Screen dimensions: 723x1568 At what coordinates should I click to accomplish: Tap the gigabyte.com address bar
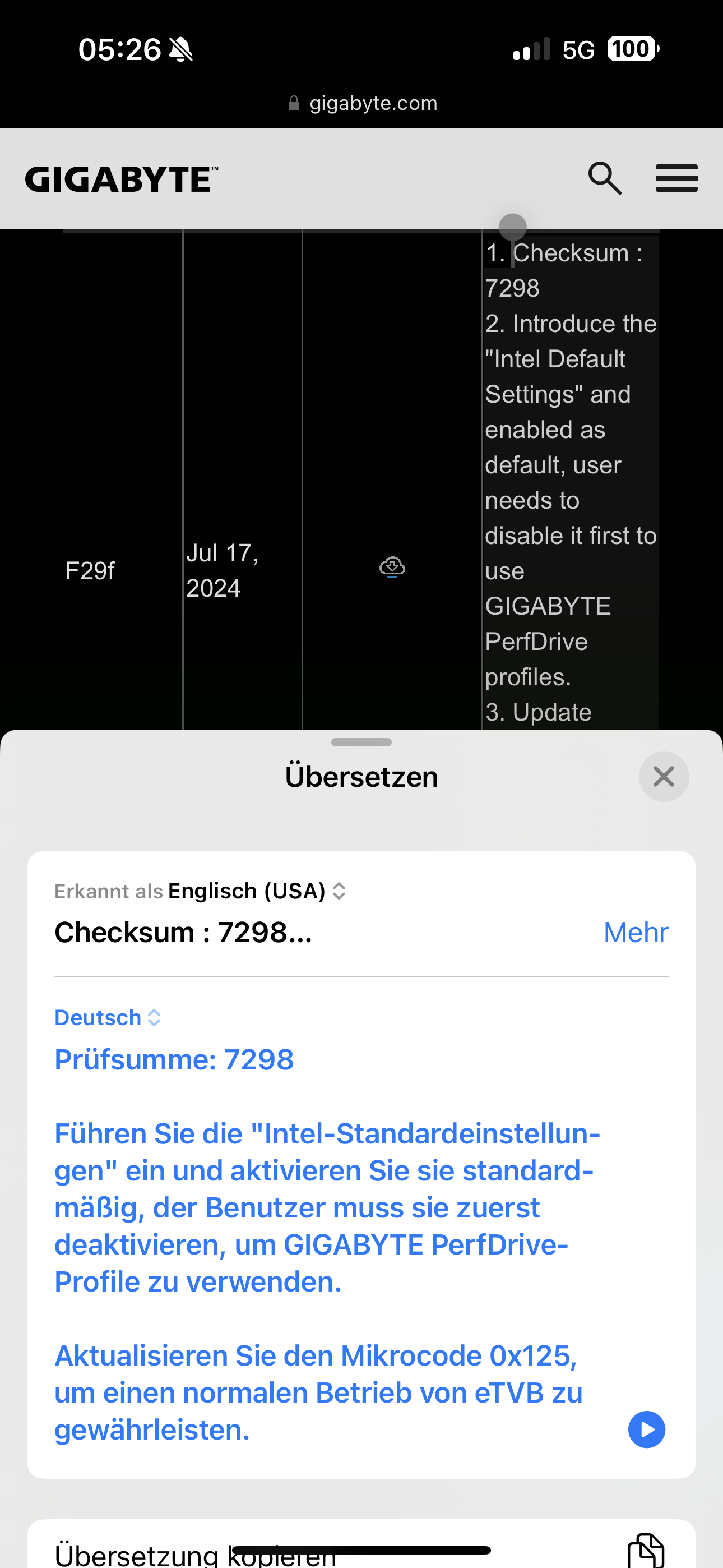(x=363, y=103)
